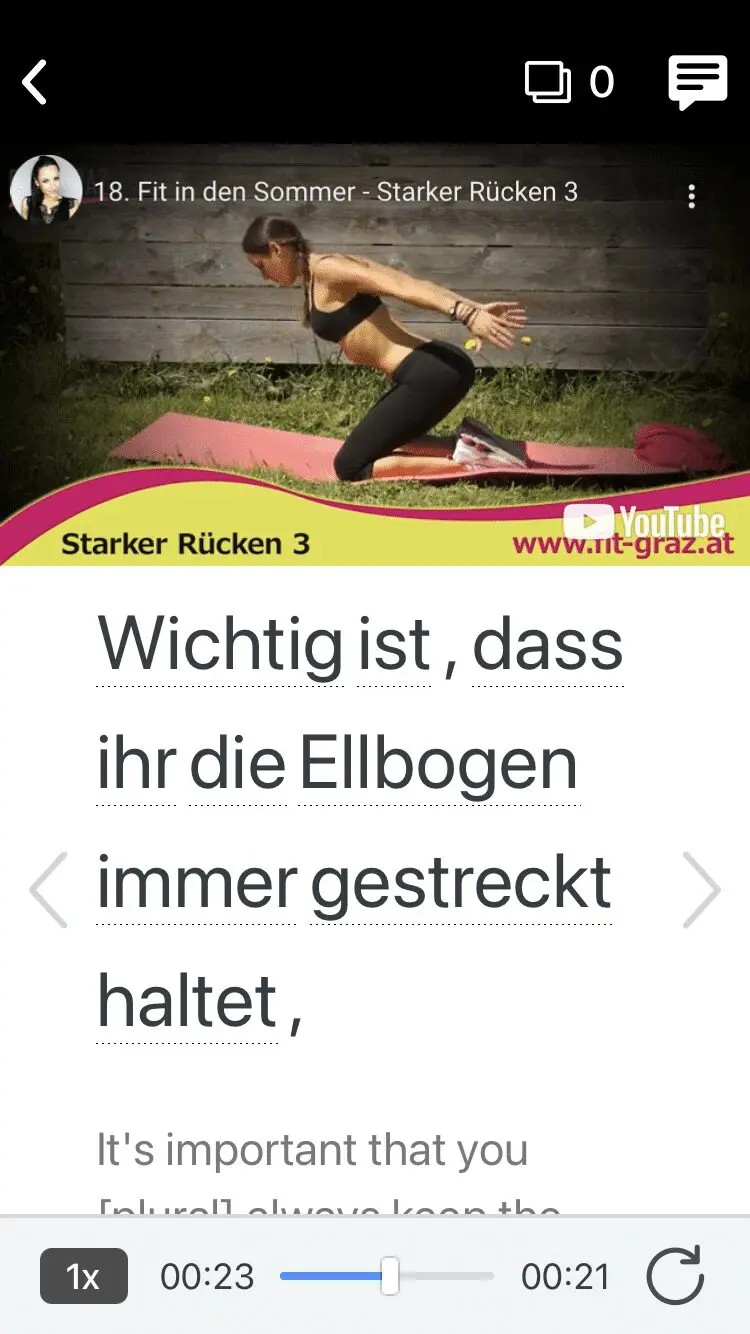
Task: Open the flashcards stack icon
Action: 548,82
